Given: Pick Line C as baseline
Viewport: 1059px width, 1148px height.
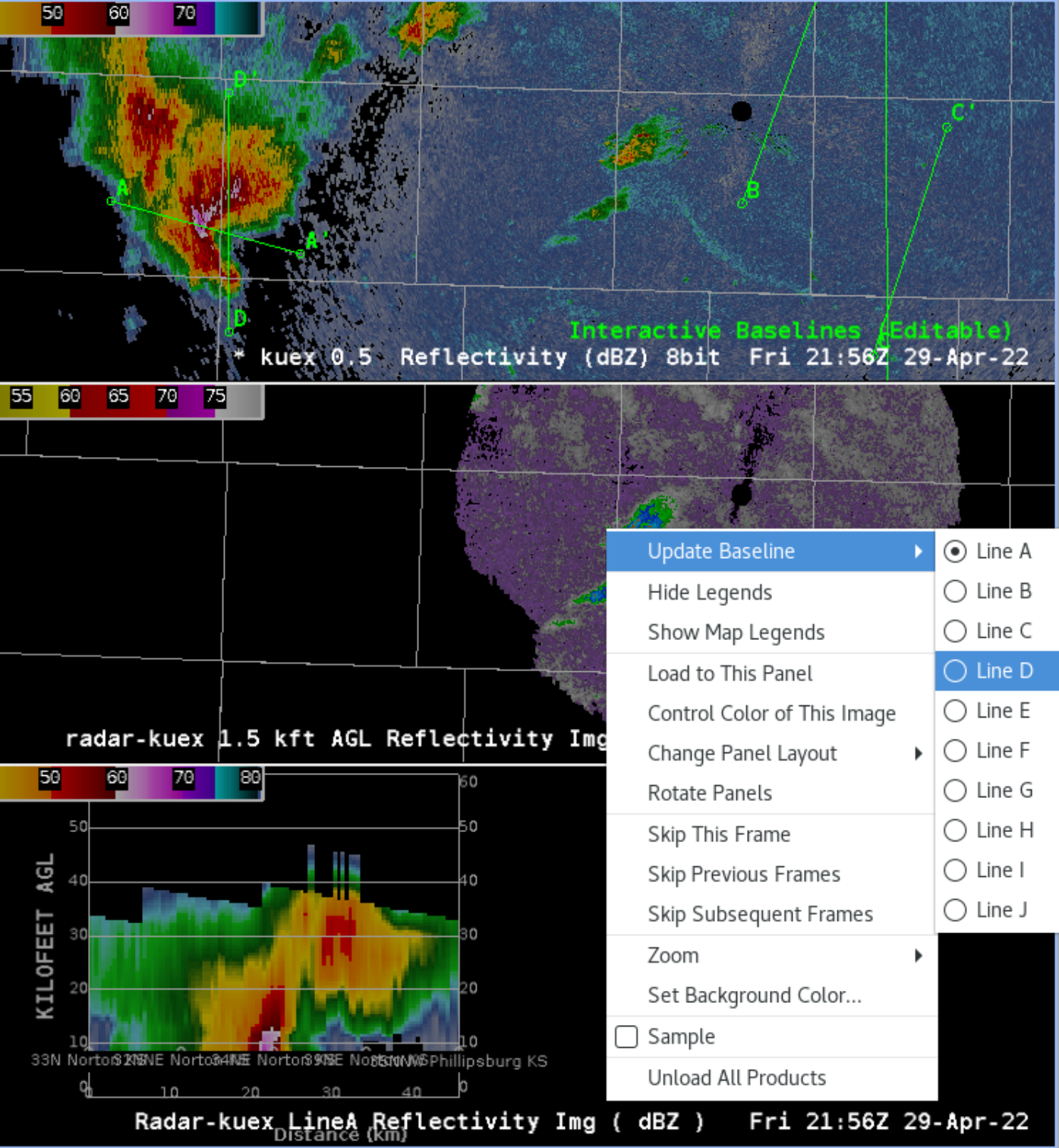Looking at the screenshot, I should (x=956, y=631).
